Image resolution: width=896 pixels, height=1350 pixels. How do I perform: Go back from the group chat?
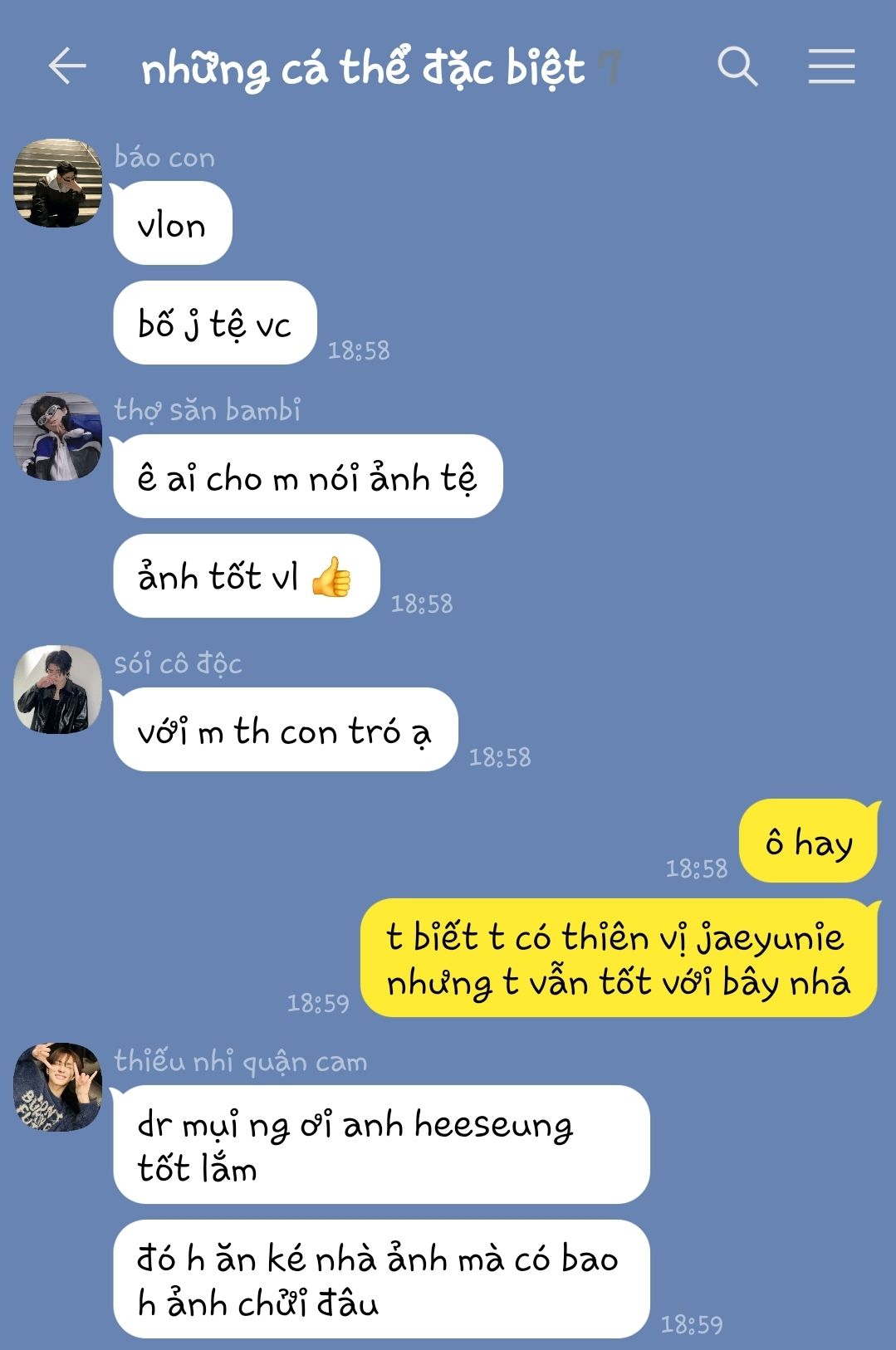pyautogui.click(x=67, y=66)
